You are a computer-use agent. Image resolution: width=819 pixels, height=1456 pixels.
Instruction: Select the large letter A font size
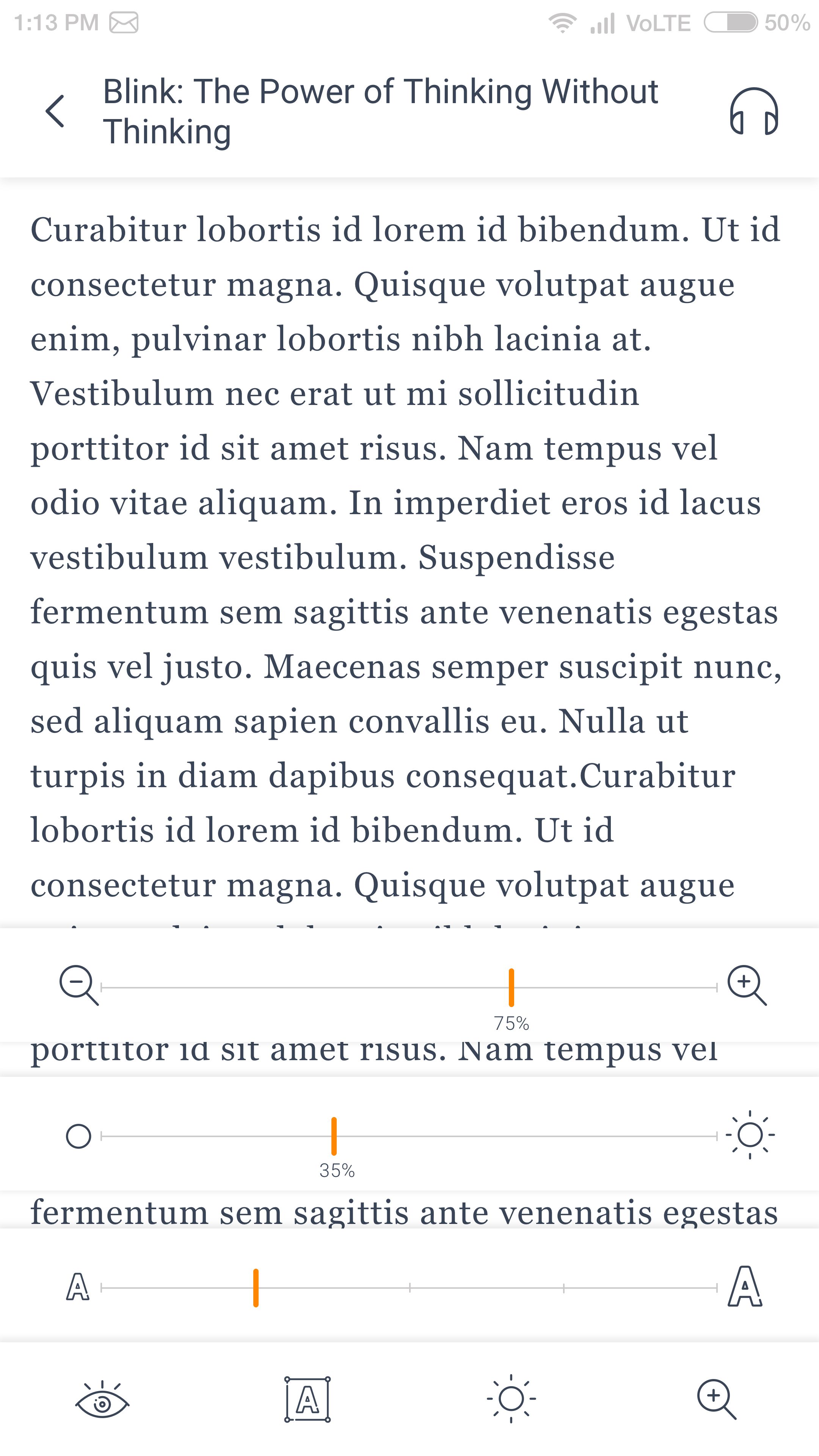tap(744, 1287)
